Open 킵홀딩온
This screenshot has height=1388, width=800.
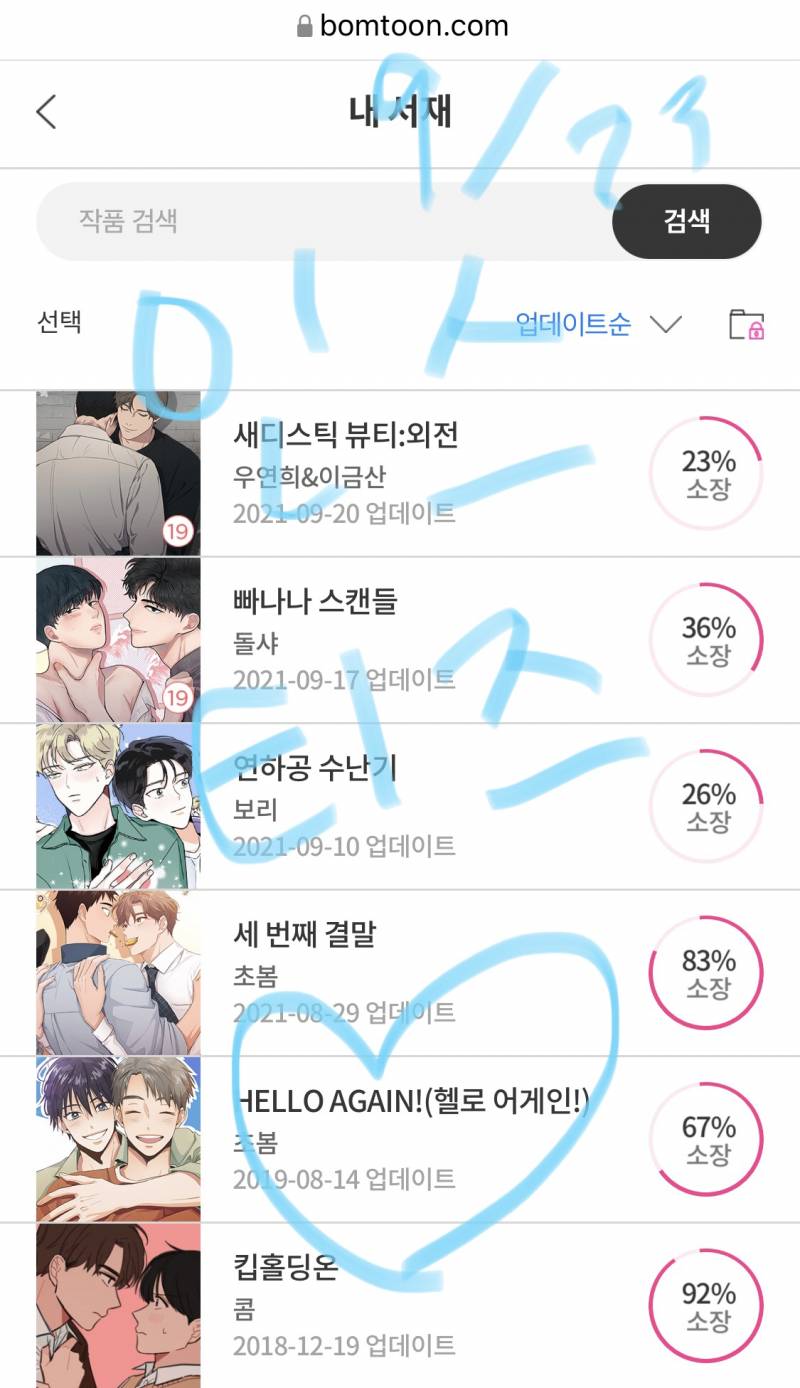(400, 1306)
